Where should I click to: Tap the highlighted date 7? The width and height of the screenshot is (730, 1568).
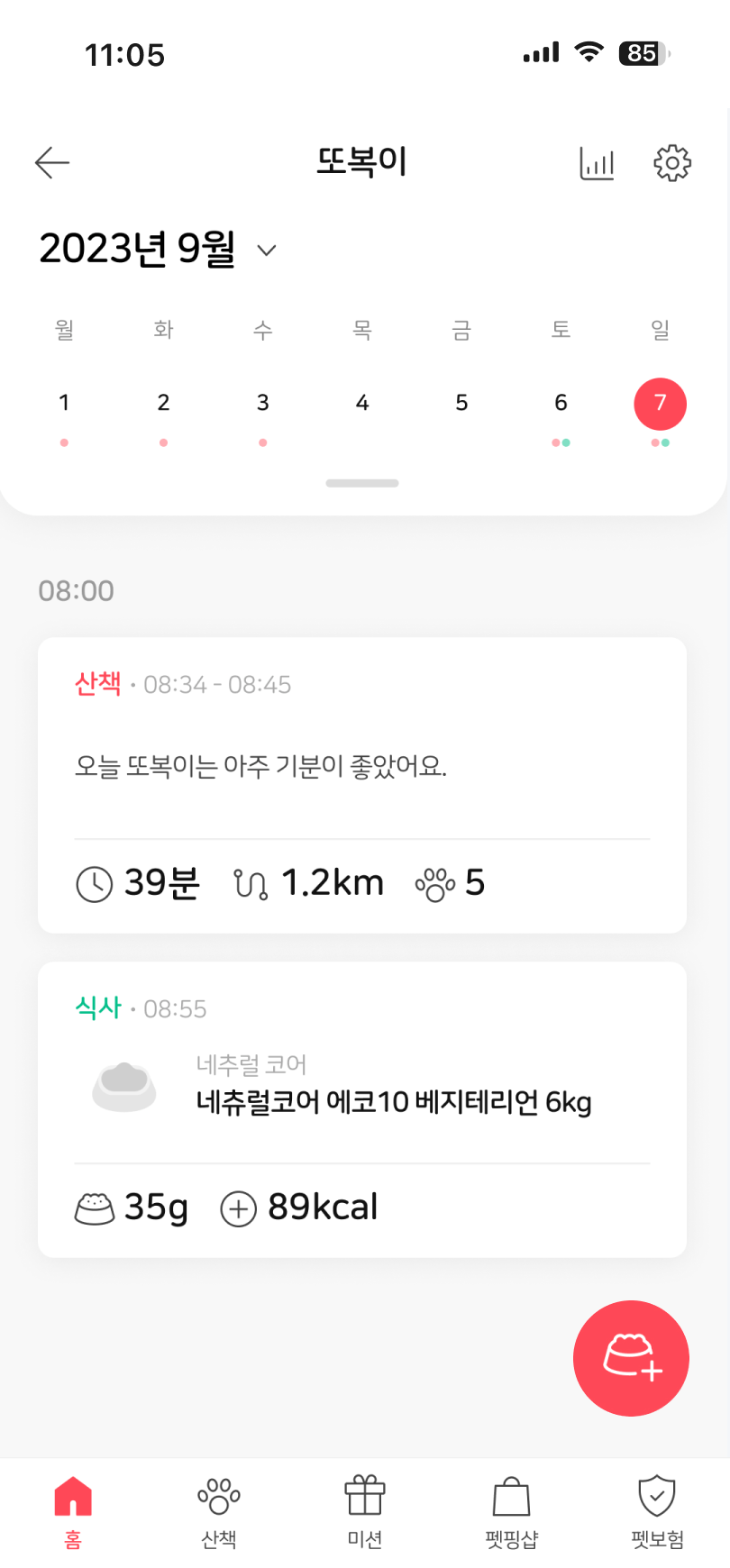click(660, 404)
